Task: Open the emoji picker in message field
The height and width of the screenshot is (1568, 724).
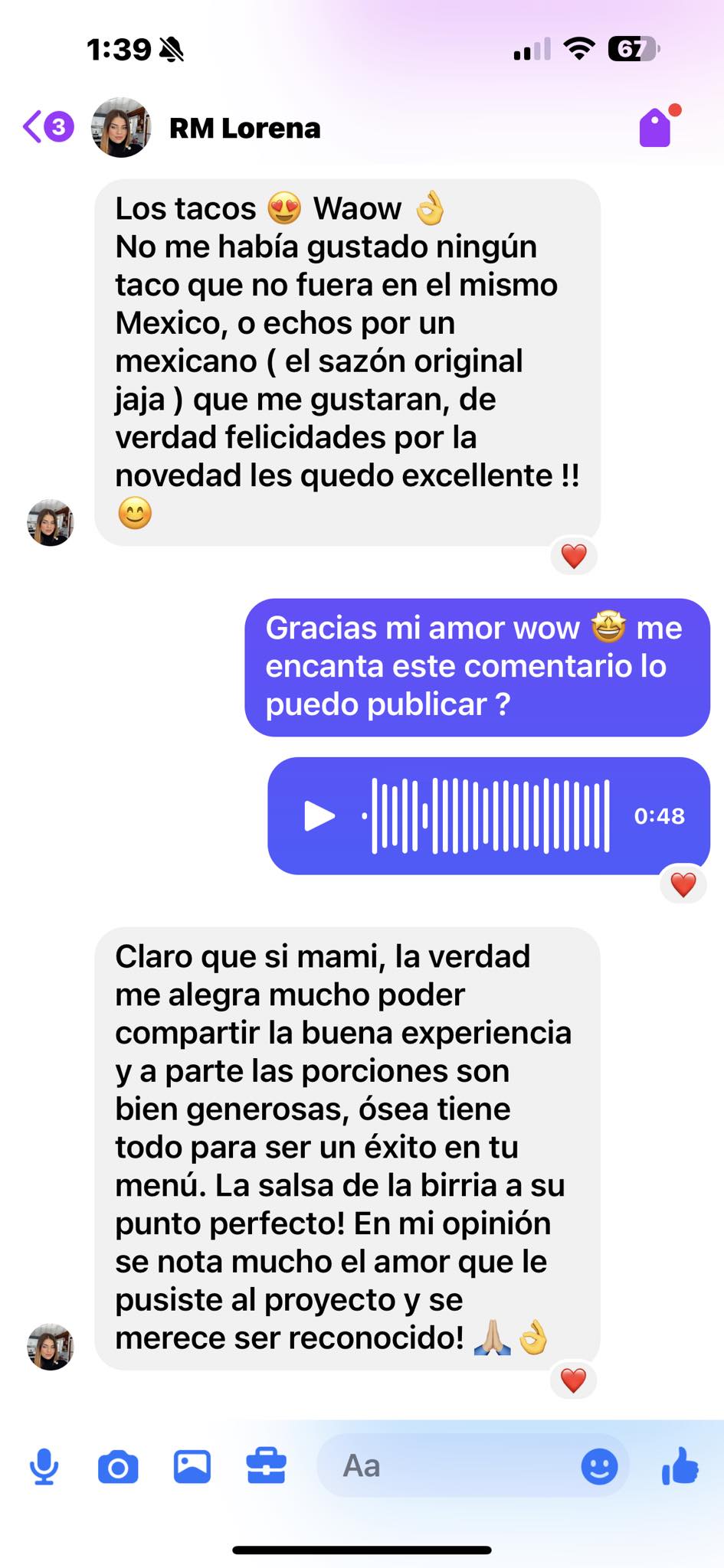Action: point(599,1467)
